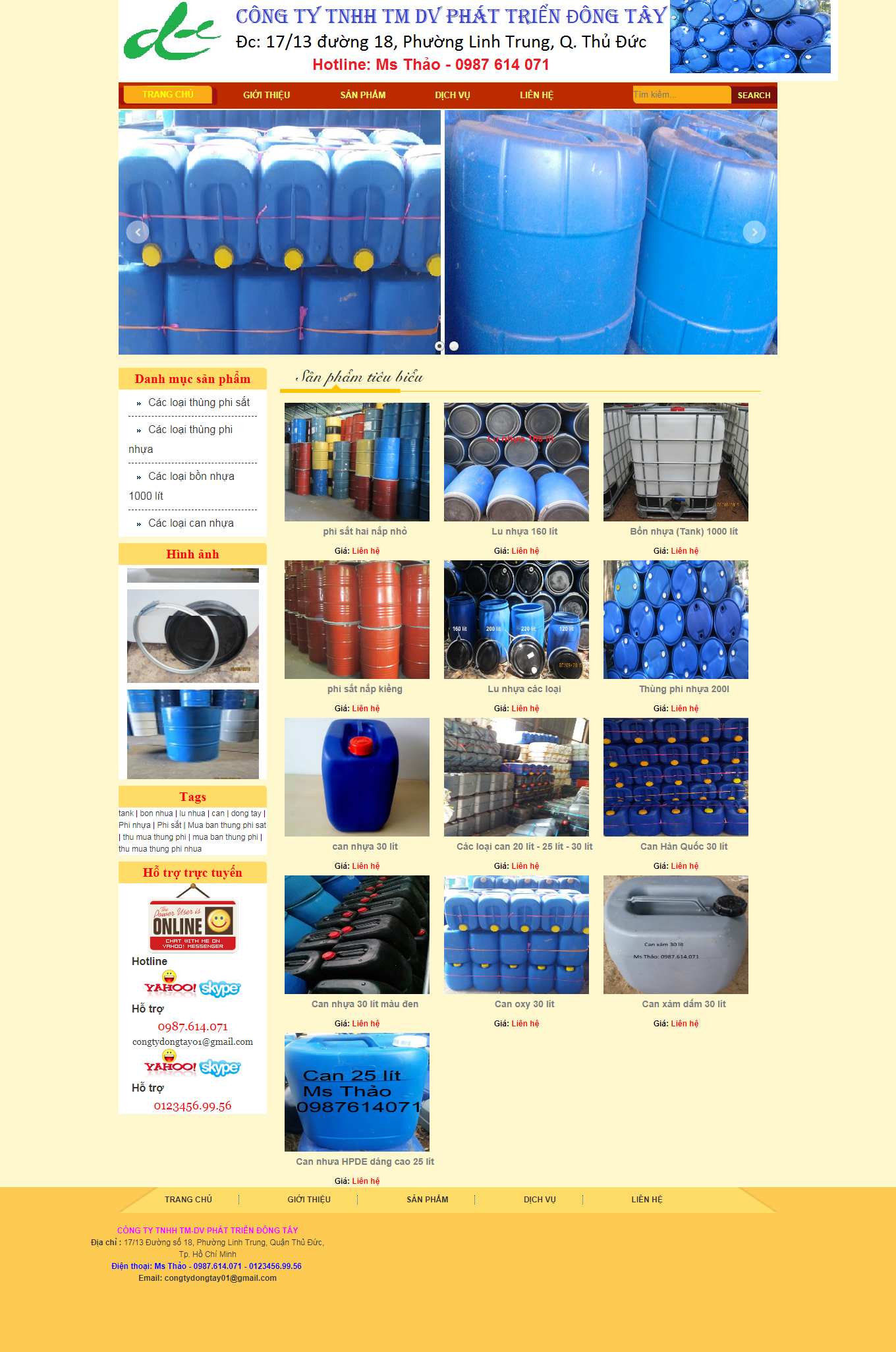The height and width of the screenshot is (1352, 896).
Task: Open LIÊN HỆ in top menu
Action: point(536,95)
